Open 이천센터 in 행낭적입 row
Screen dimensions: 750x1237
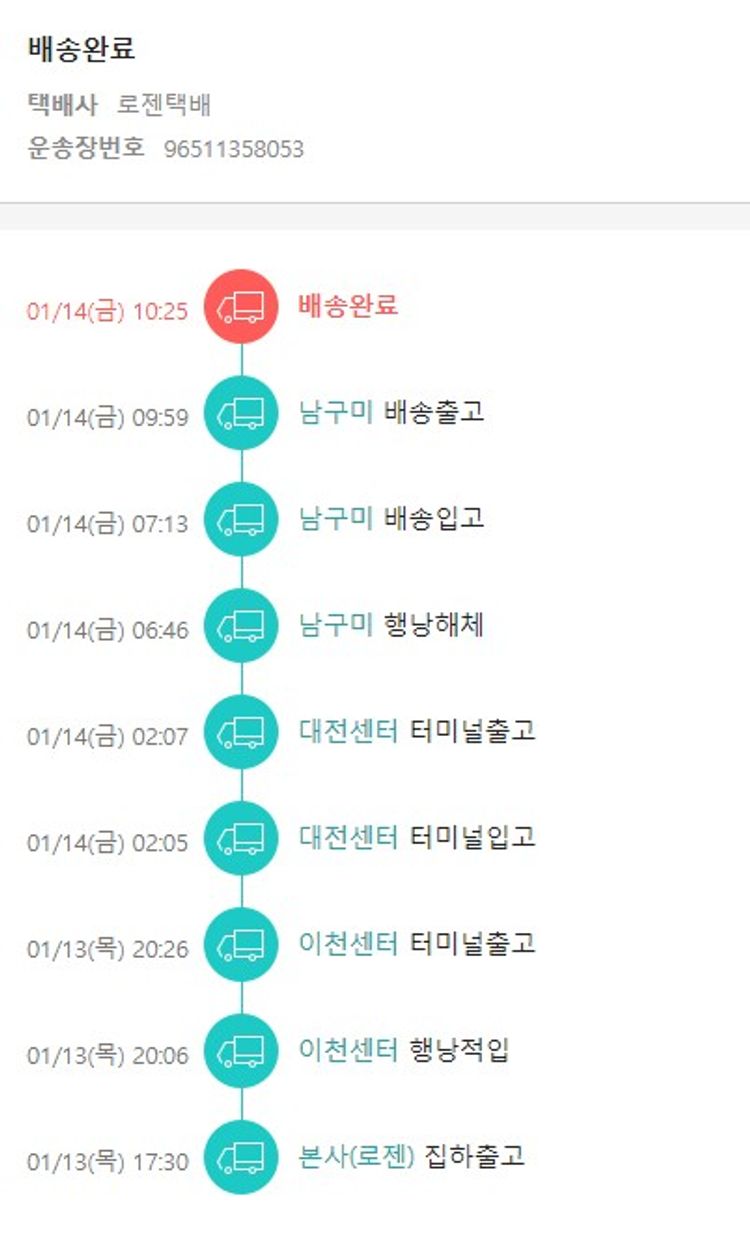(x=349, y=1050)
